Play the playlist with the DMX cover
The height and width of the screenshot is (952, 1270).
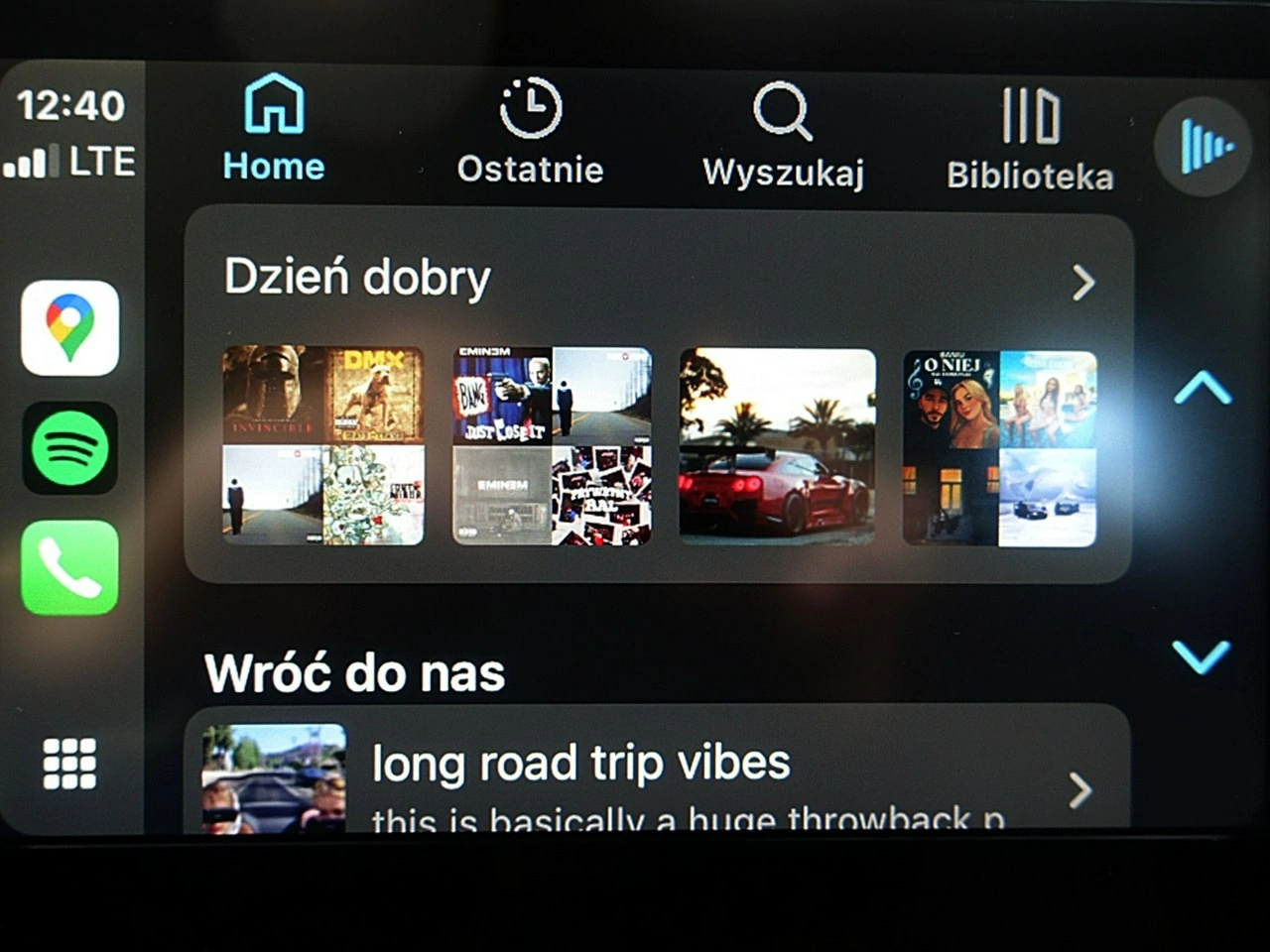point(323,445)
